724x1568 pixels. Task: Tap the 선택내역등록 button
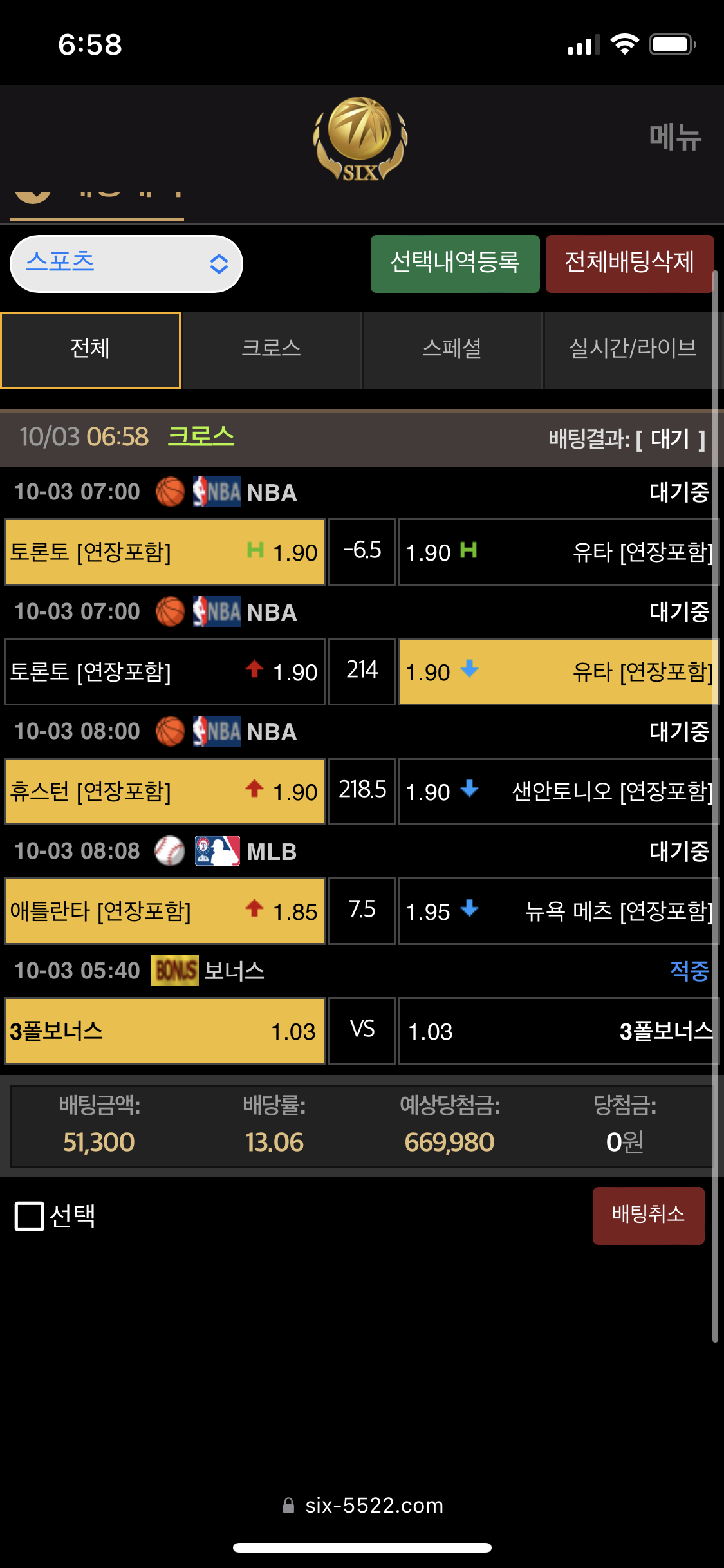coord(454,263)
